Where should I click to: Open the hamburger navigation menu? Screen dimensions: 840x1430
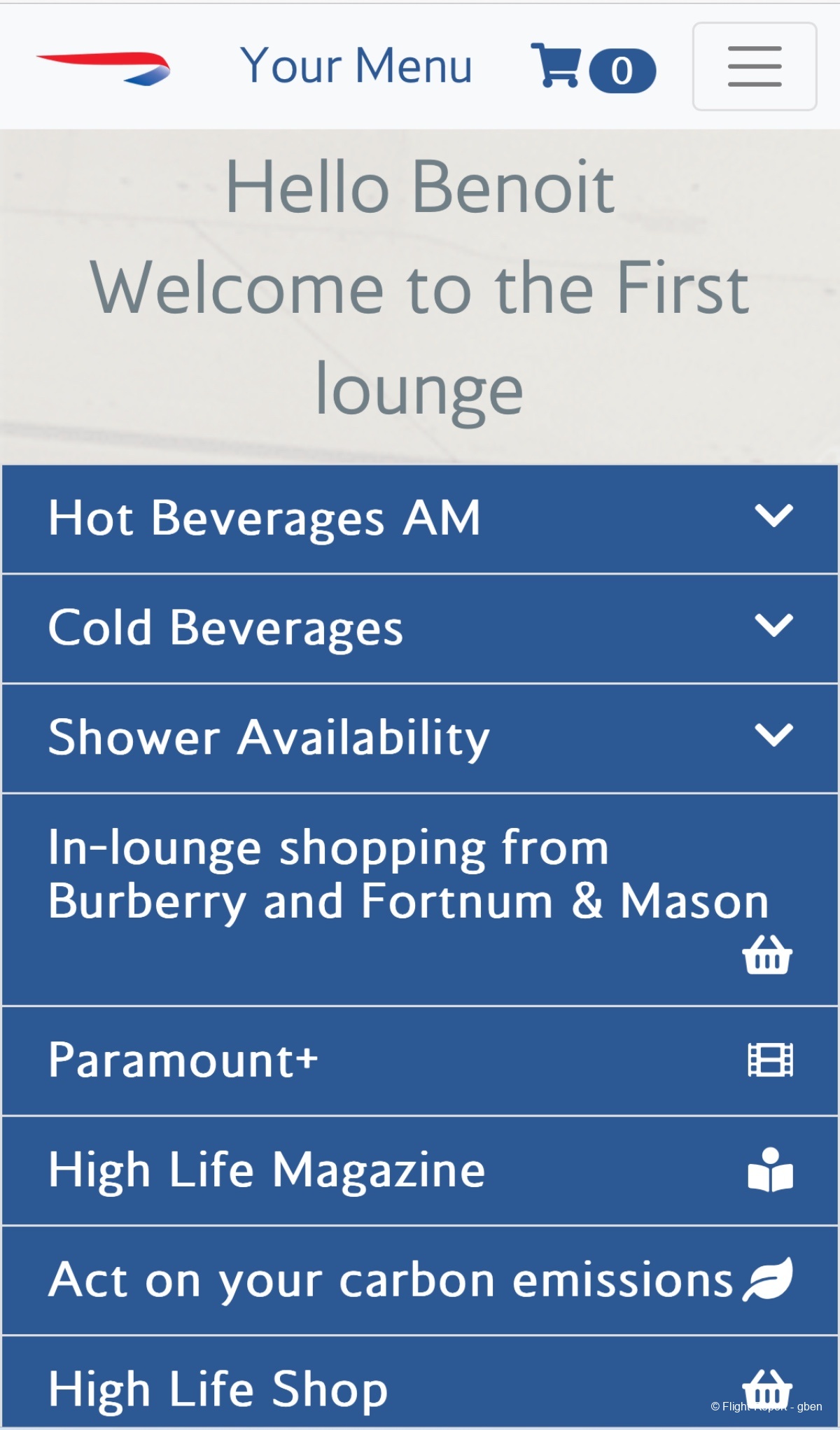pos(754,66)
